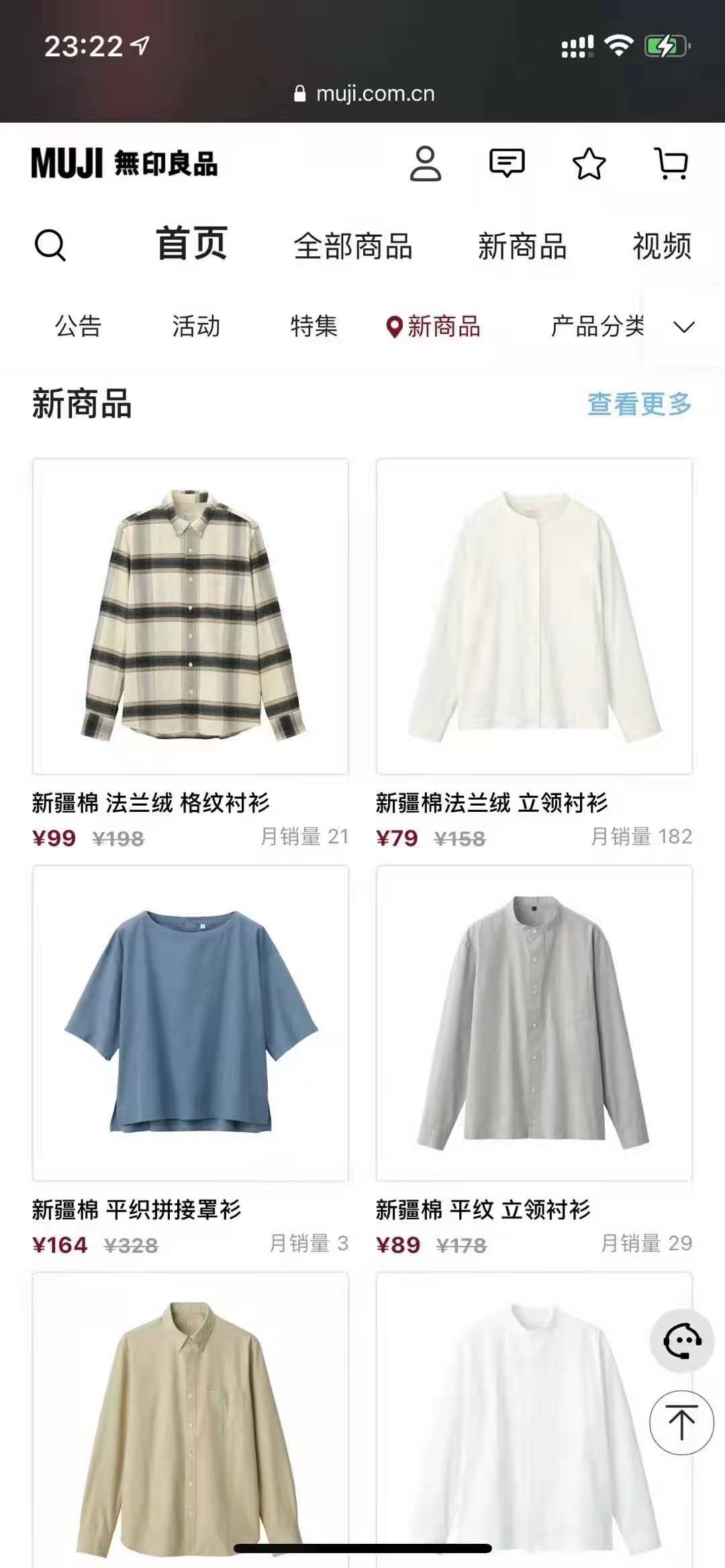Open the customer service chat icon
This screenshot has width=725, height=1568.
681,1341
